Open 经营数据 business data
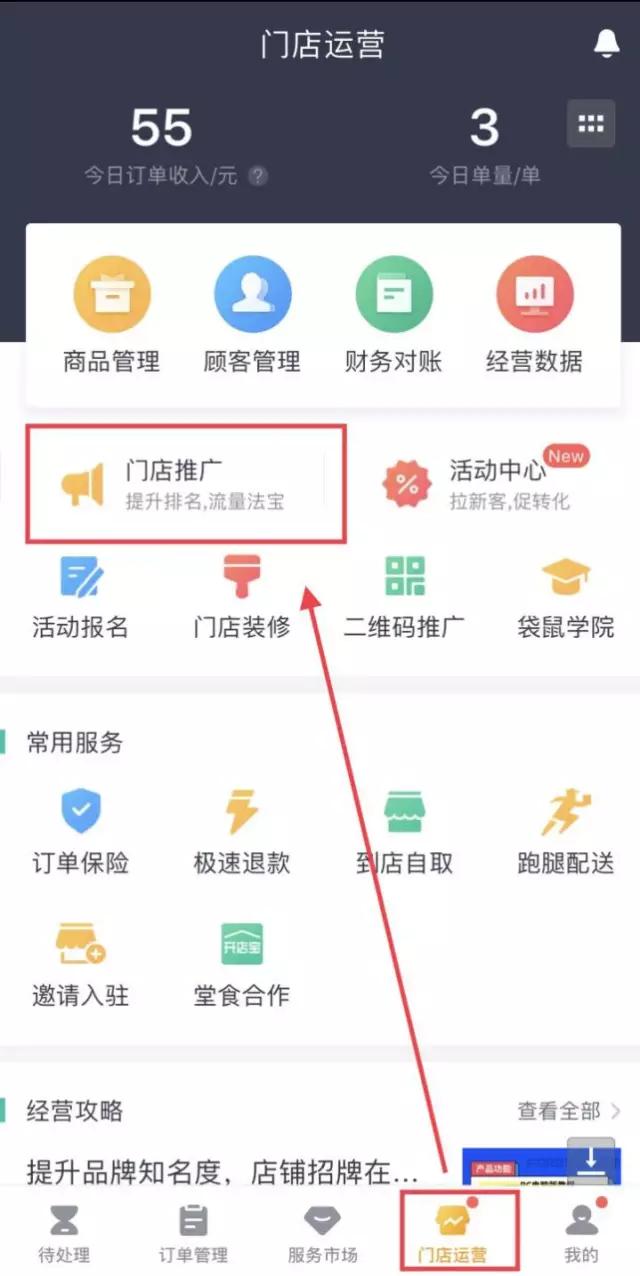This screenshot has height=1276, width=640. click(x=534, y=315)
